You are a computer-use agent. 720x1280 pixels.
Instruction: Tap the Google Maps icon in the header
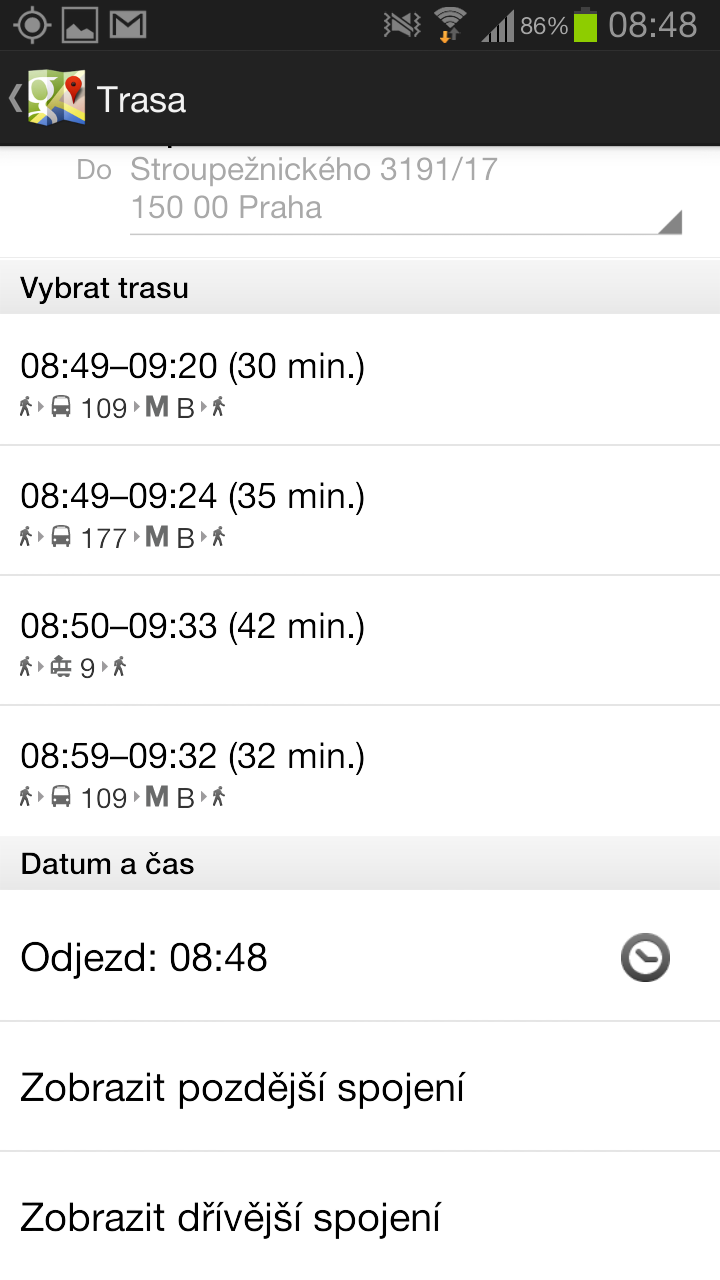[55, 97]
